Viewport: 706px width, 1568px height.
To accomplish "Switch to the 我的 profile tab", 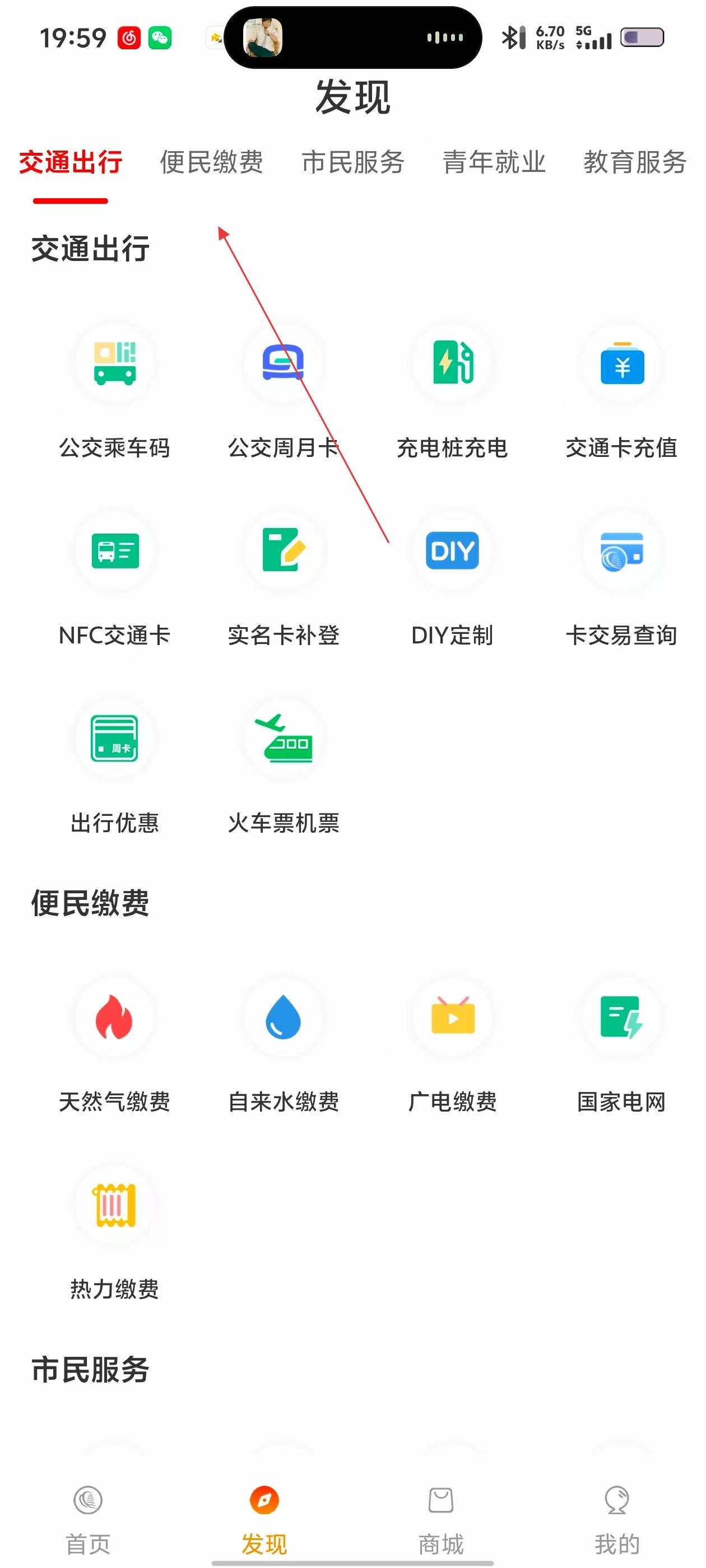I will point(617,1515).
